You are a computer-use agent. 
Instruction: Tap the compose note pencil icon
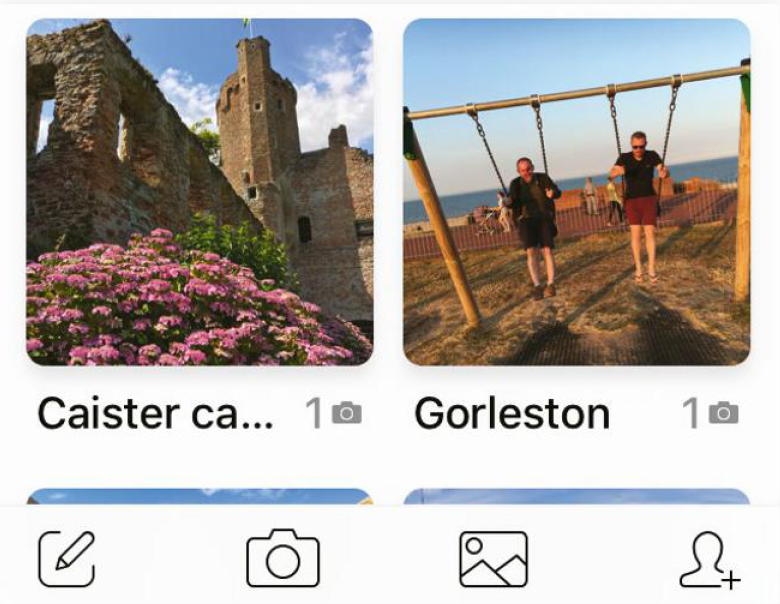(67, 558)
